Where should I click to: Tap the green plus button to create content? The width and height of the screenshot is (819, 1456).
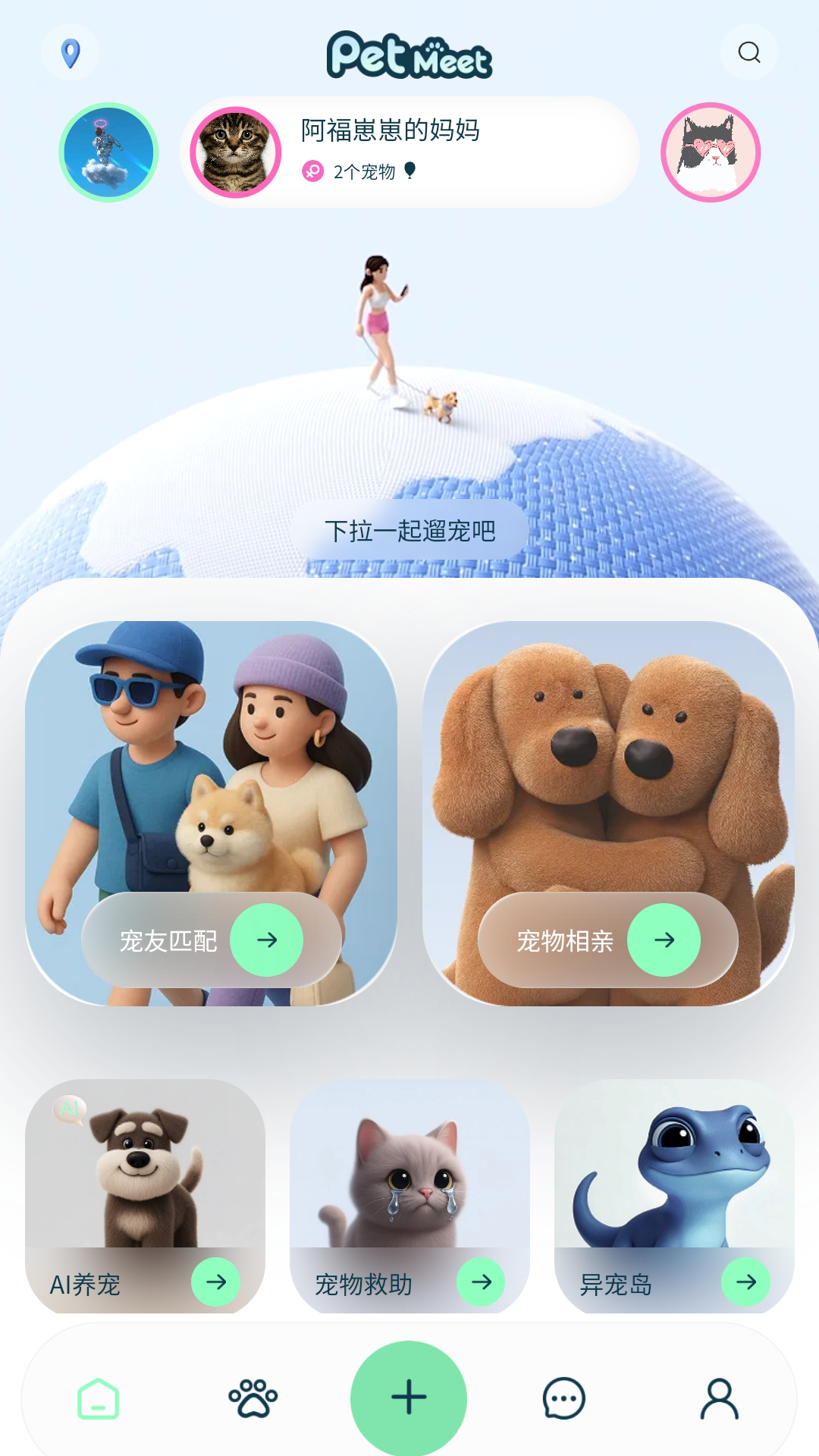(x=409, y=1398)
